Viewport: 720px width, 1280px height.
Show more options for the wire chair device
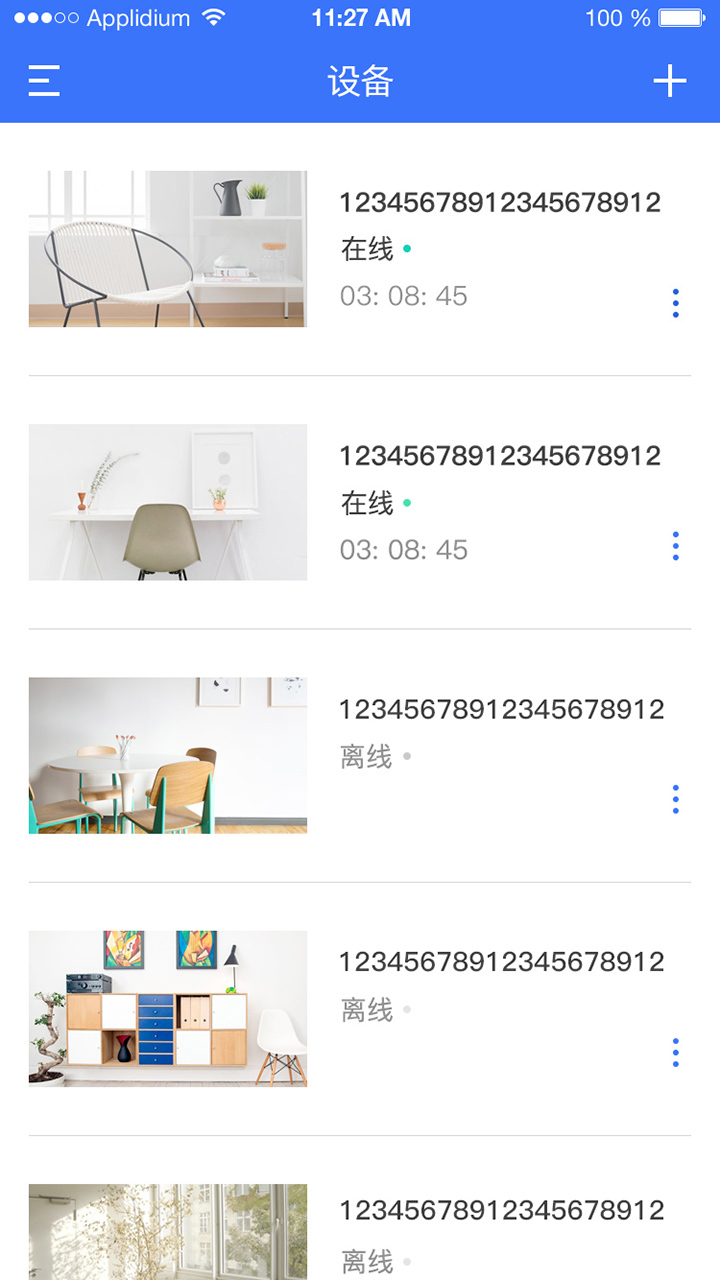676,303
